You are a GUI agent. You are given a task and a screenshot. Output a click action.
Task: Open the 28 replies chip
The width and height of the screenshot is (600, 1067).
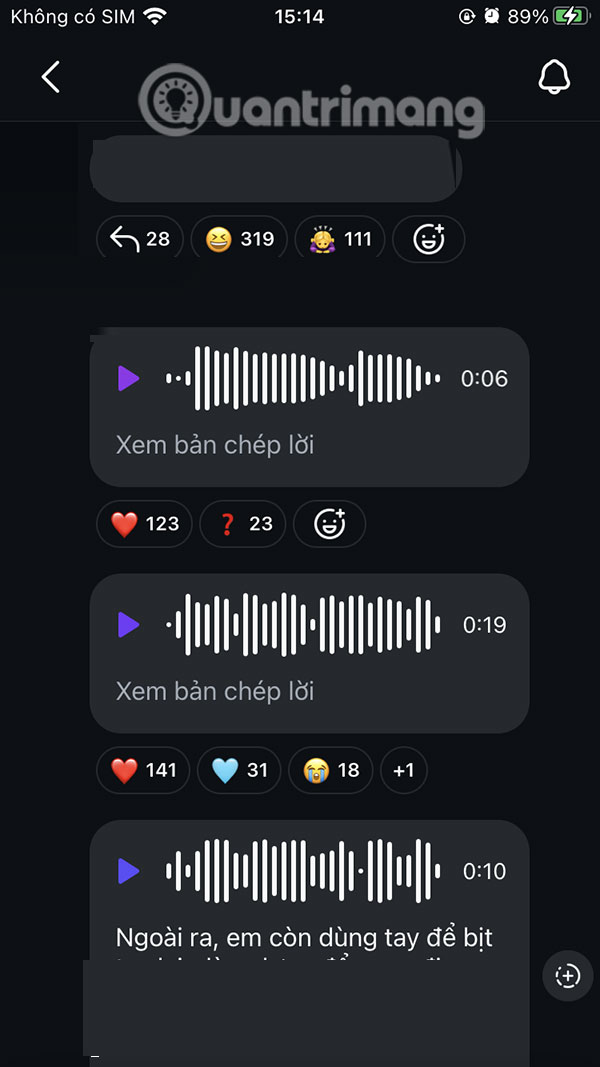[140, 239]
